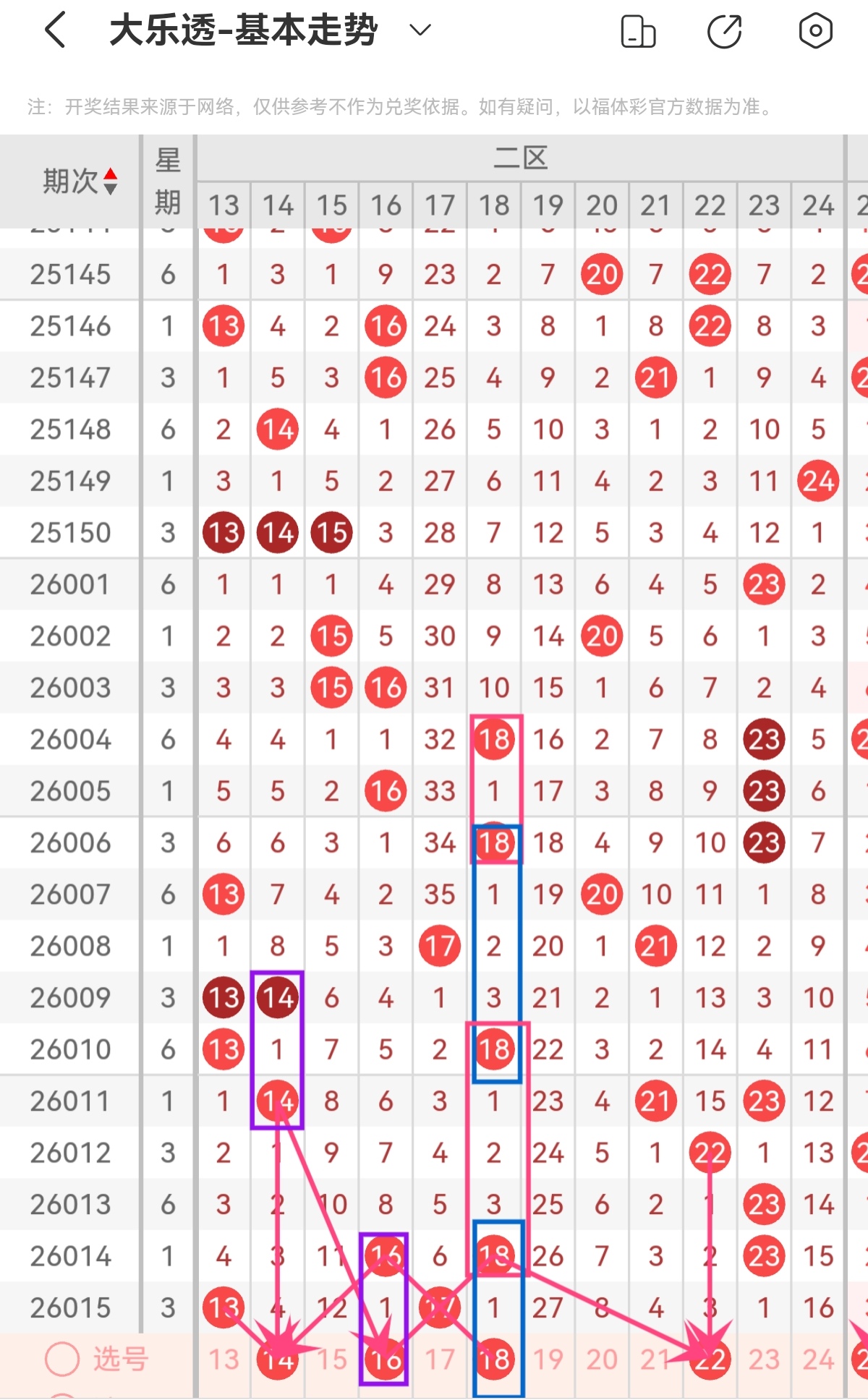The width and height of the screenshot is (868, 1400).
Task: Select number 24 in the 选号 row
Action: point(818,1360)
